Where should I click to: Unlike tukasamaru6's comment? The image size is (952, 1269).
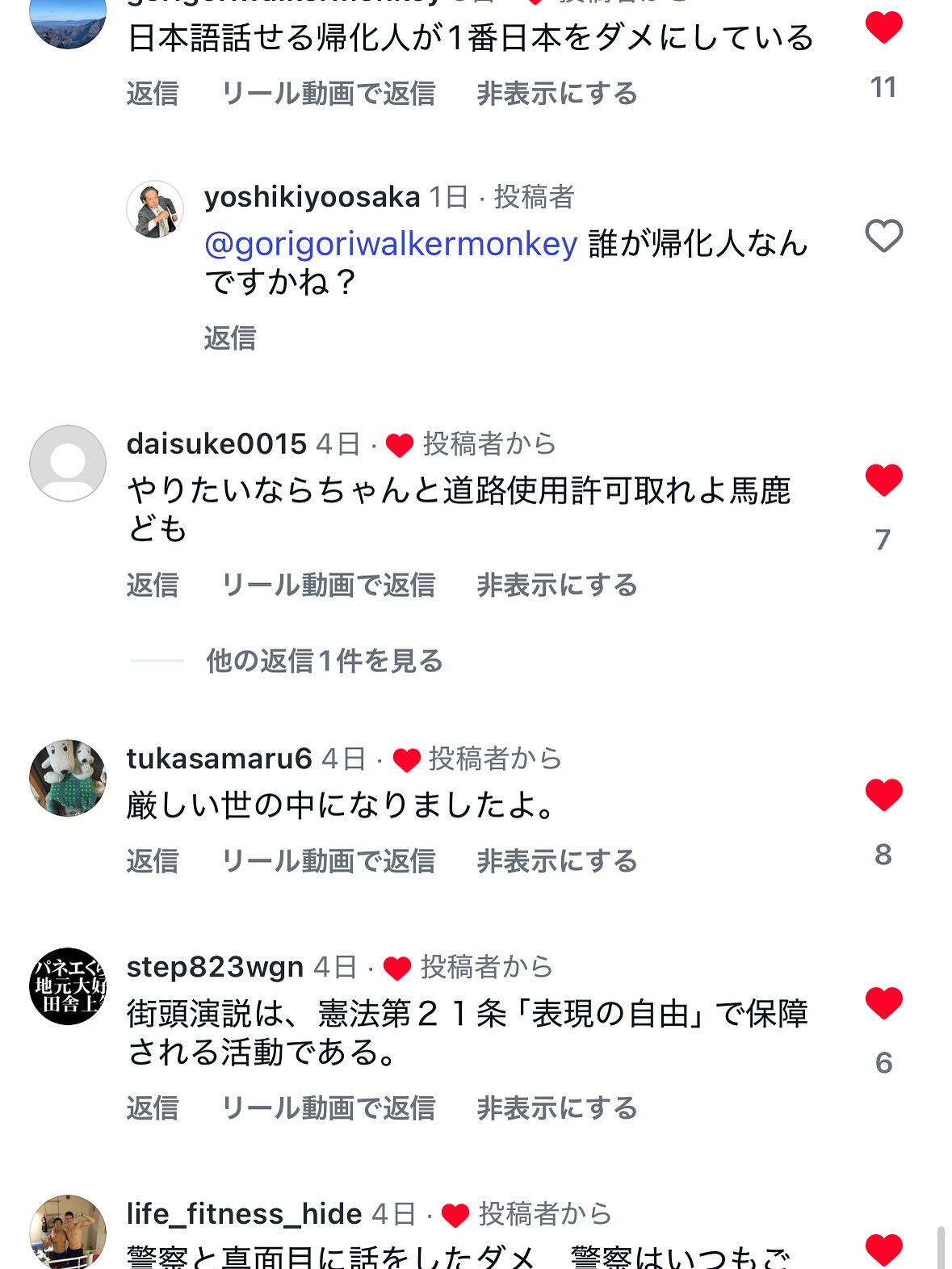coord(883,795)
